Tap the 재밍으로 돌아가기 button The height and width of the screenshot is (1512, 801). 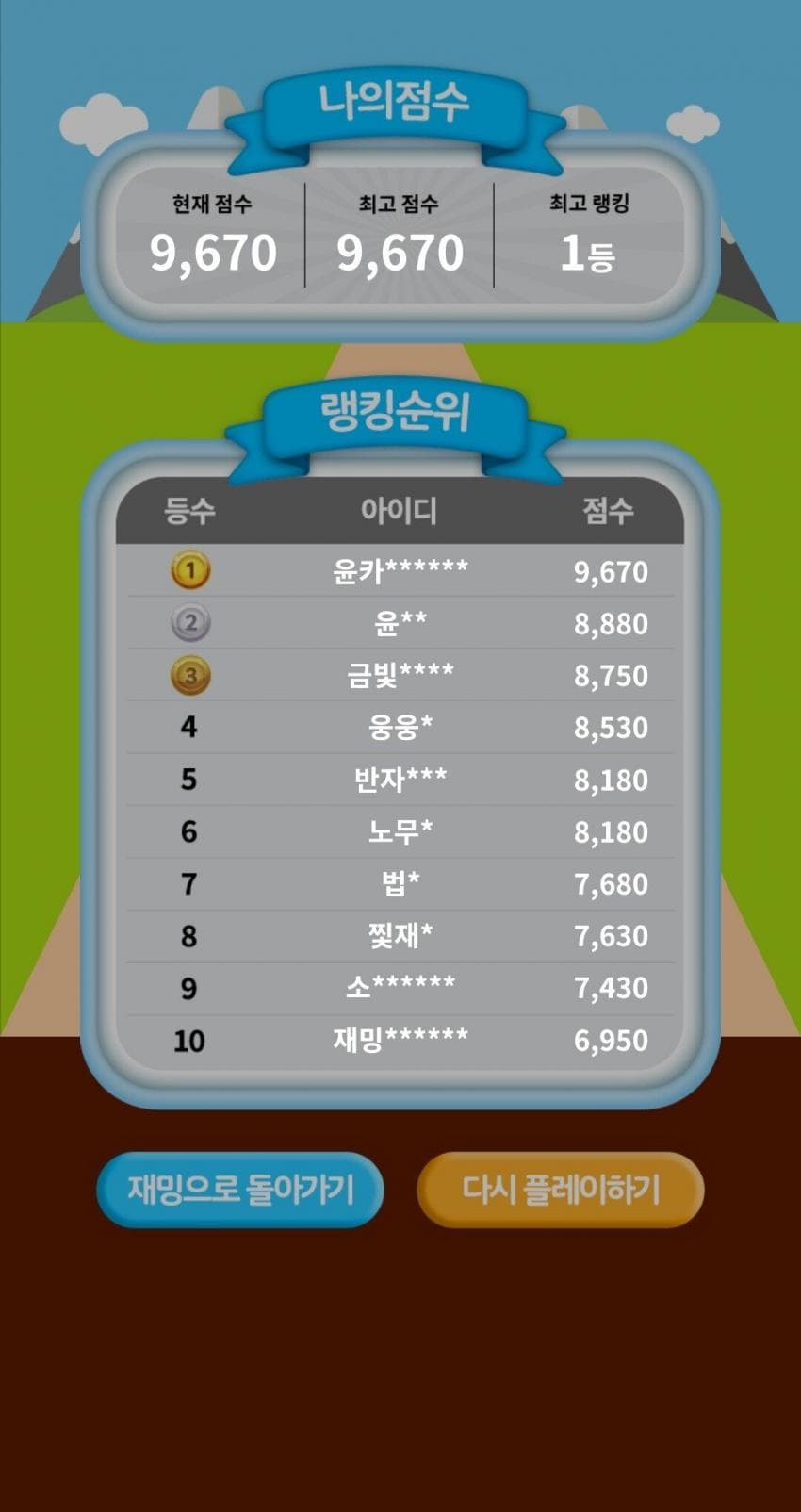pos(240,1189)
